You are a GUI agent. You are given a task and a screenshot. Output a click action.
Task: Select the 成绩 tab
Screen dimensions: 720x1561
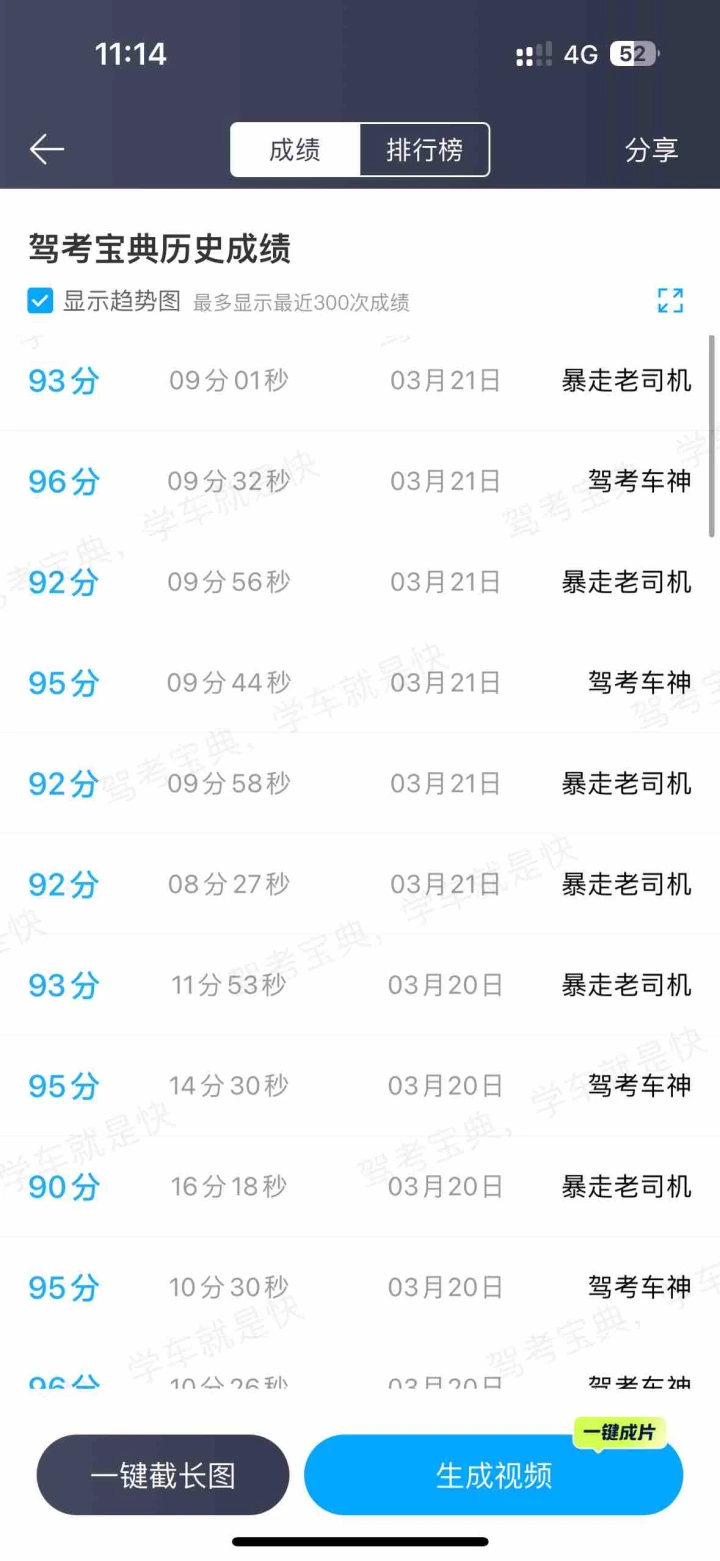[x=295, y=150]
